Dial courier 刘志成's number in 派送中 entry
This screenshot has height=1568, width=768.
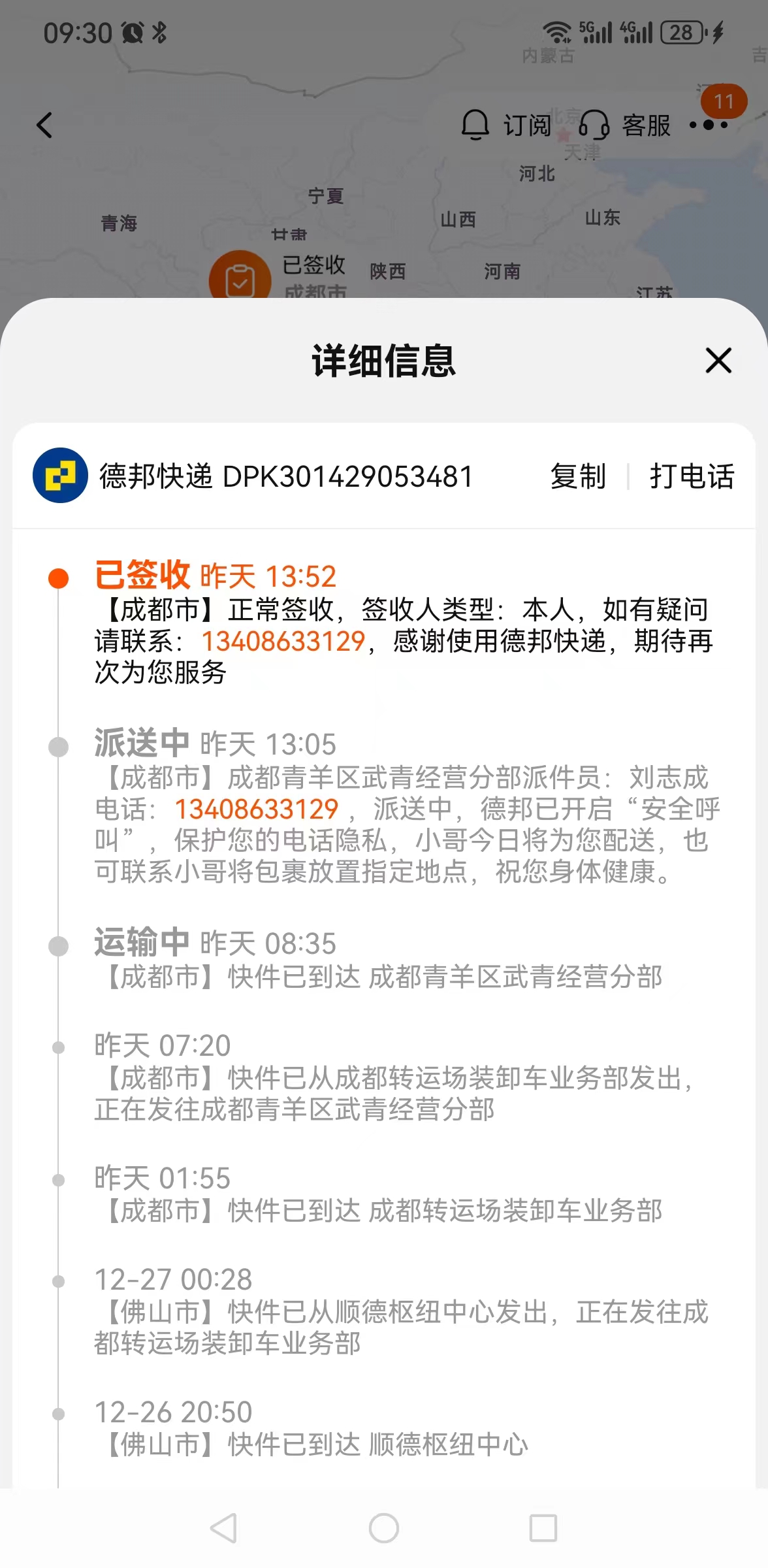point(257,809)
